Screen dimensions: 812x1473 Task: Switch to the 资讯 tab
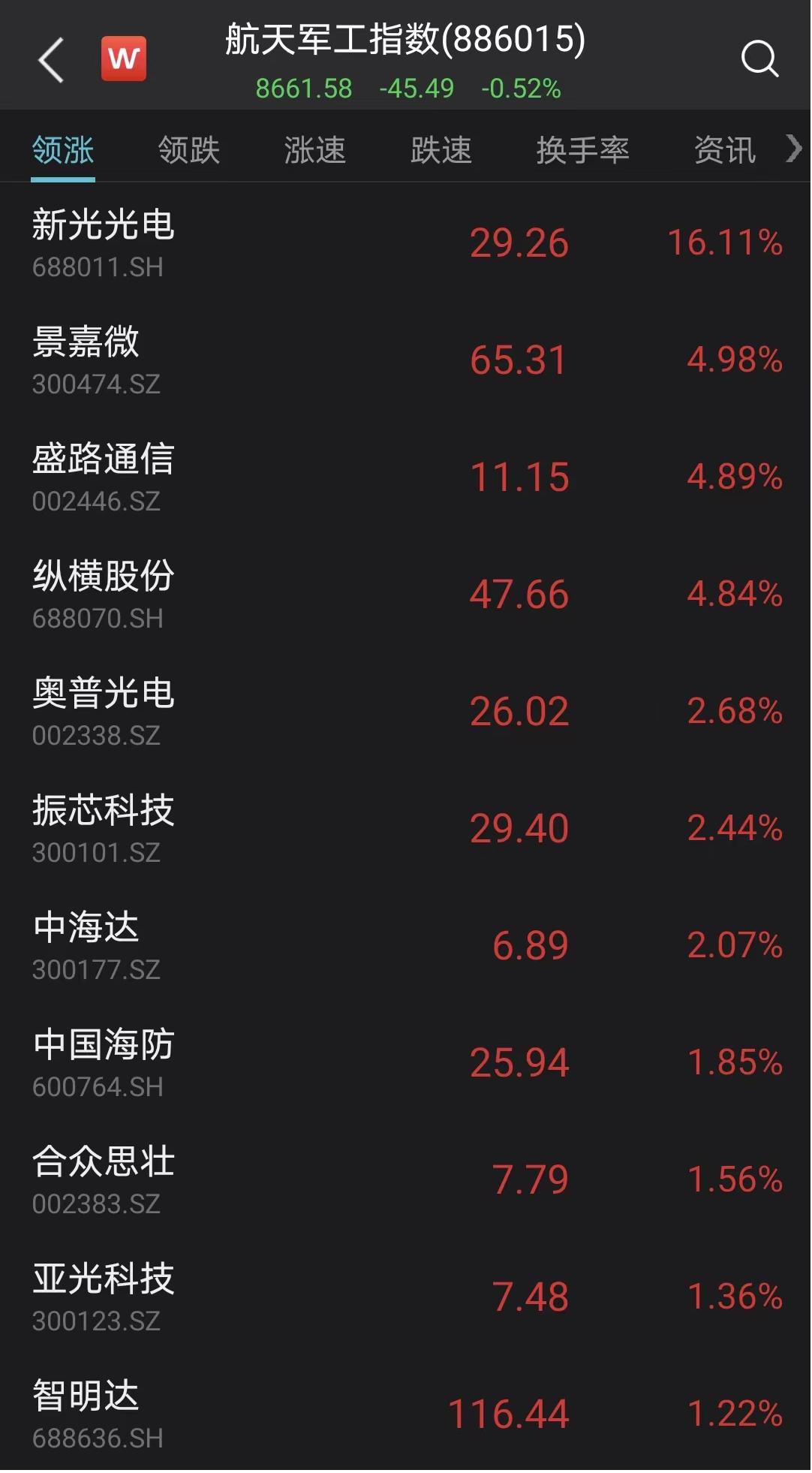point(725,150)
